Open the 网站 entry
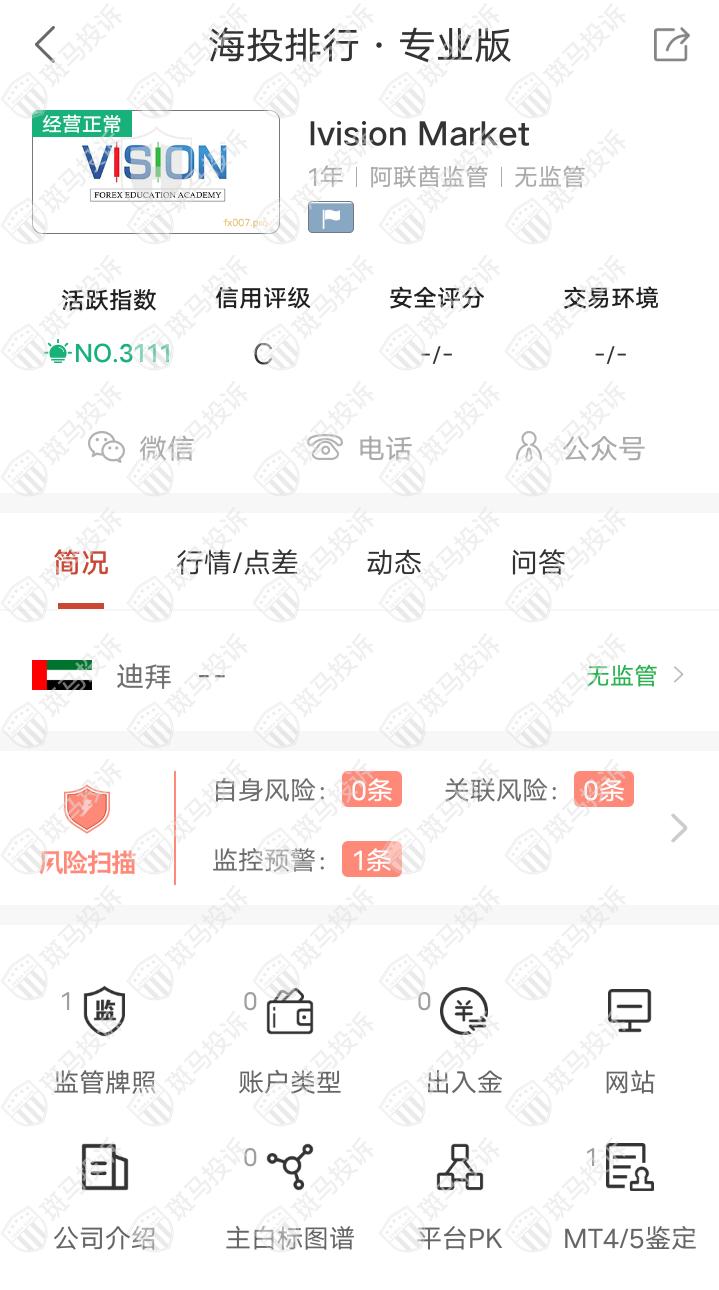 (630, 1040)
